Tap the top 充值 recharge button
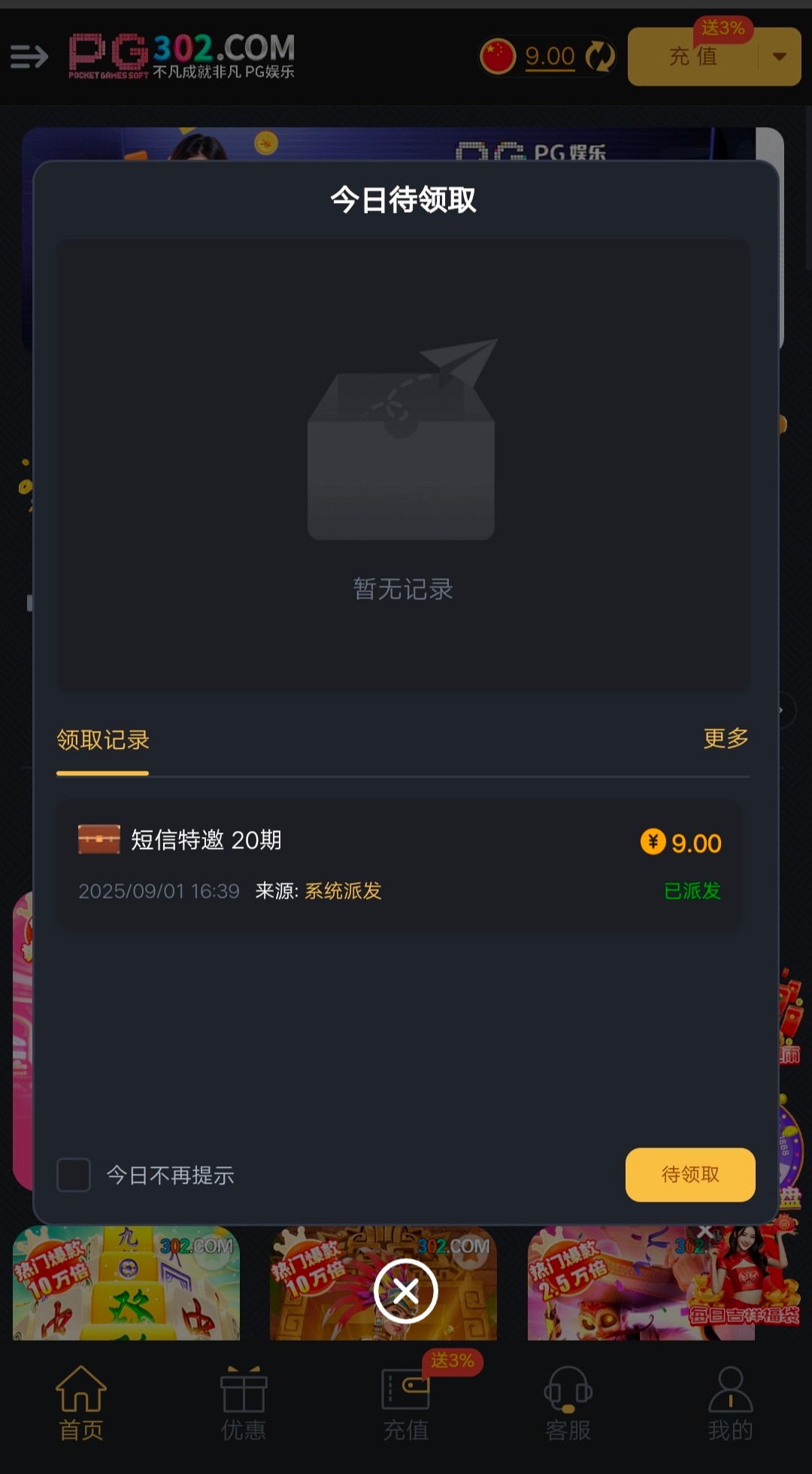The height and width of the screenshot is (1474, 812). coord(692,57)
